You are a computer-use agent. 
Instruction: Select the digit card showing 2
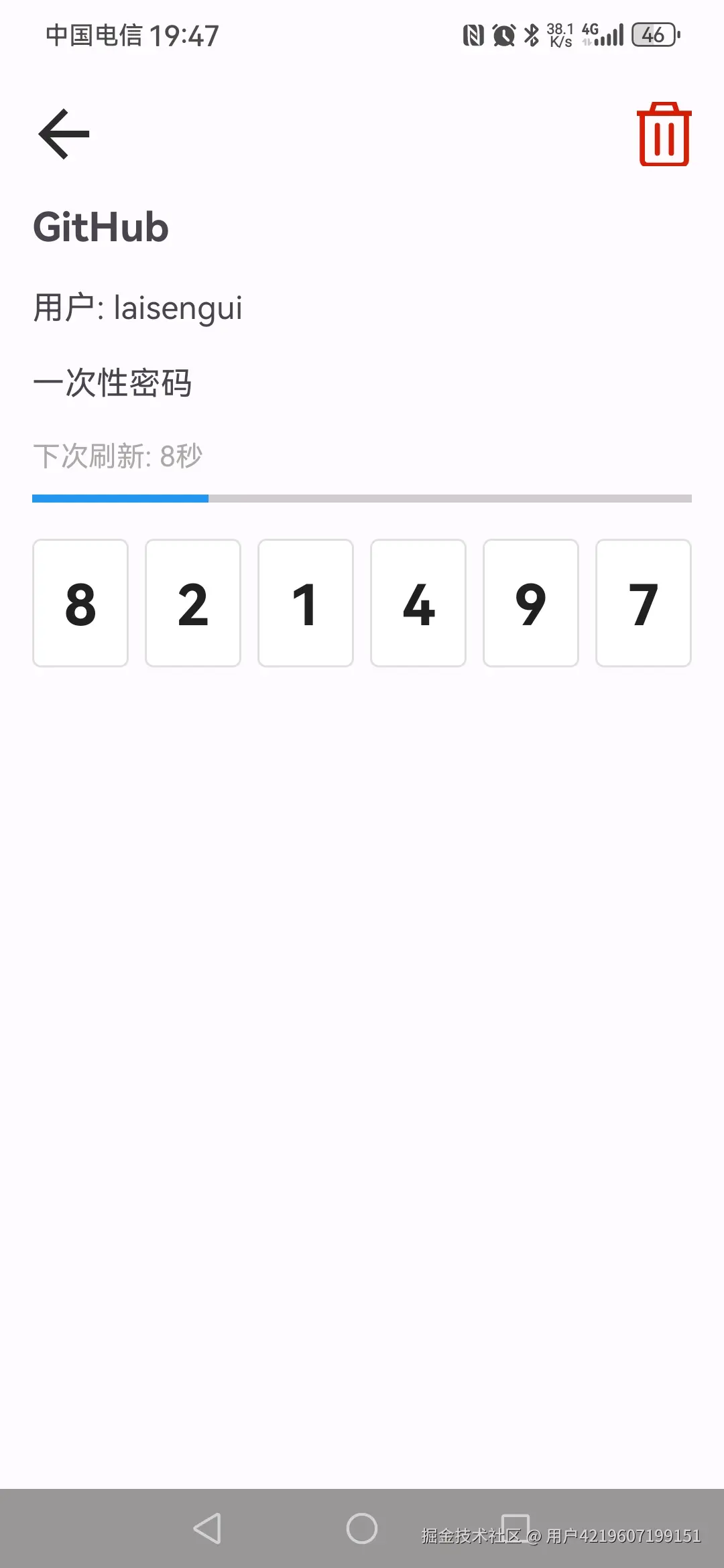click(193, 602)
